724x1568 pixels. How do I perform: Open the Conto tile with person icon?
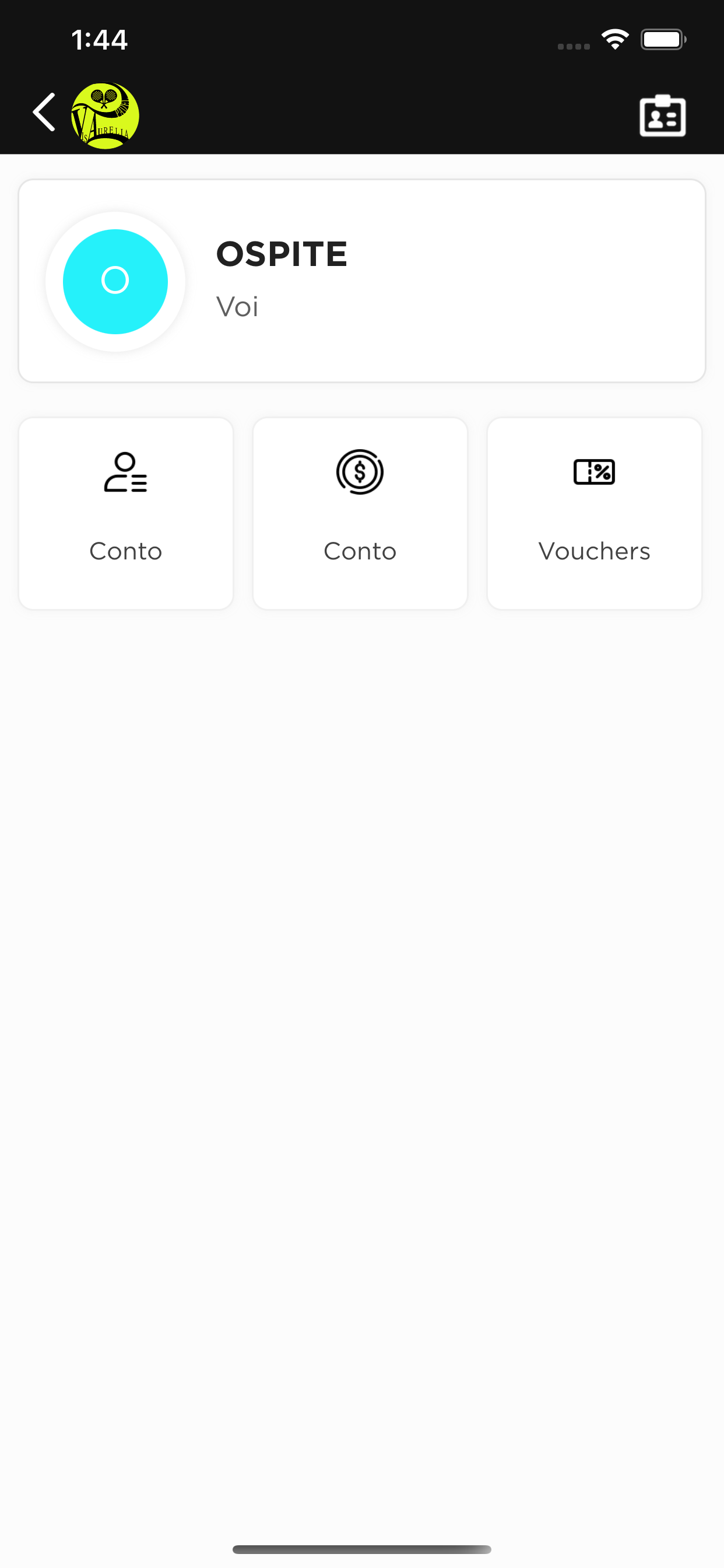click(126, 513)
